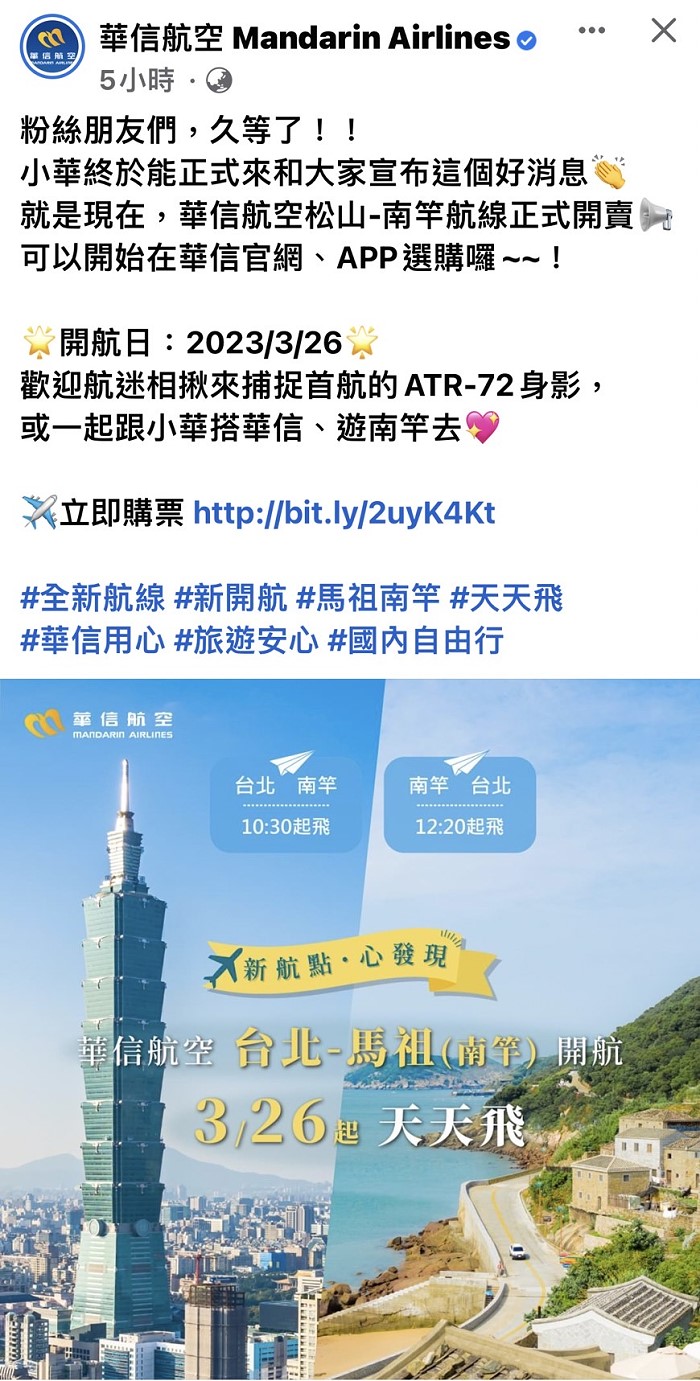
Task: Open hashtag #天天飛
Action: click(506, 599)
